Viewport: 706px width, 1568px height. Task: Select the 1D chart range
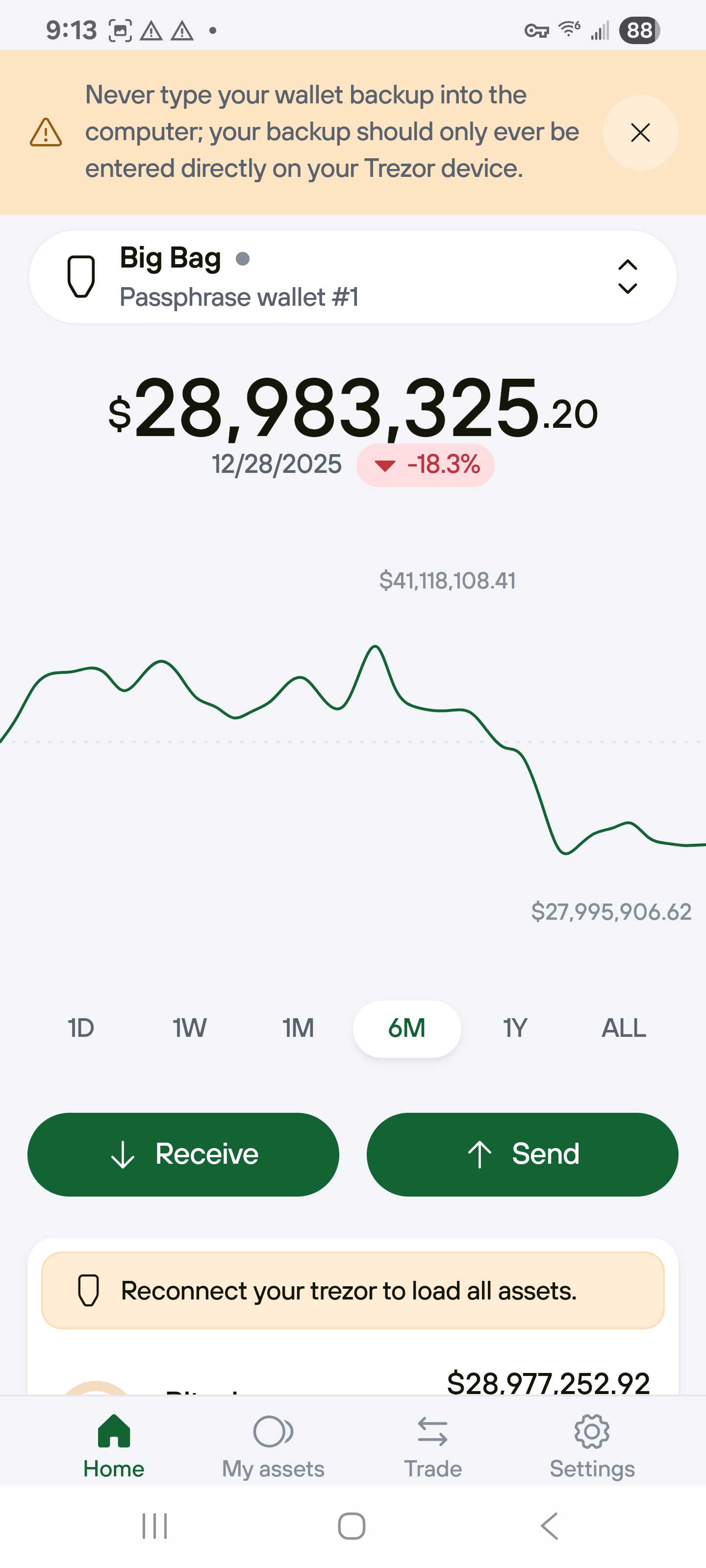(80, 1028)
